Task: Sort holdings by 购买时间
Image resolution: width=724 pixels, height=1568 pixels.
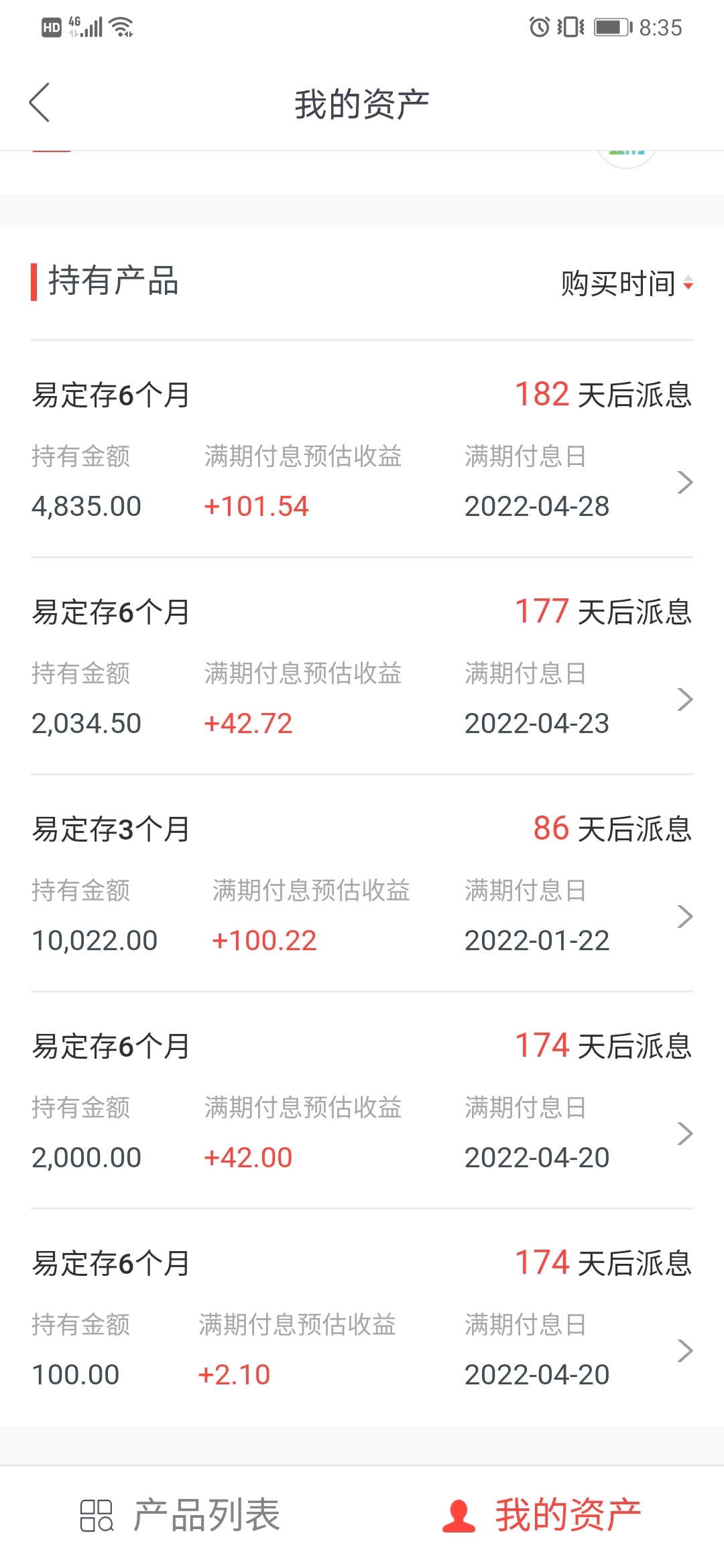Action: coord(627,283)
